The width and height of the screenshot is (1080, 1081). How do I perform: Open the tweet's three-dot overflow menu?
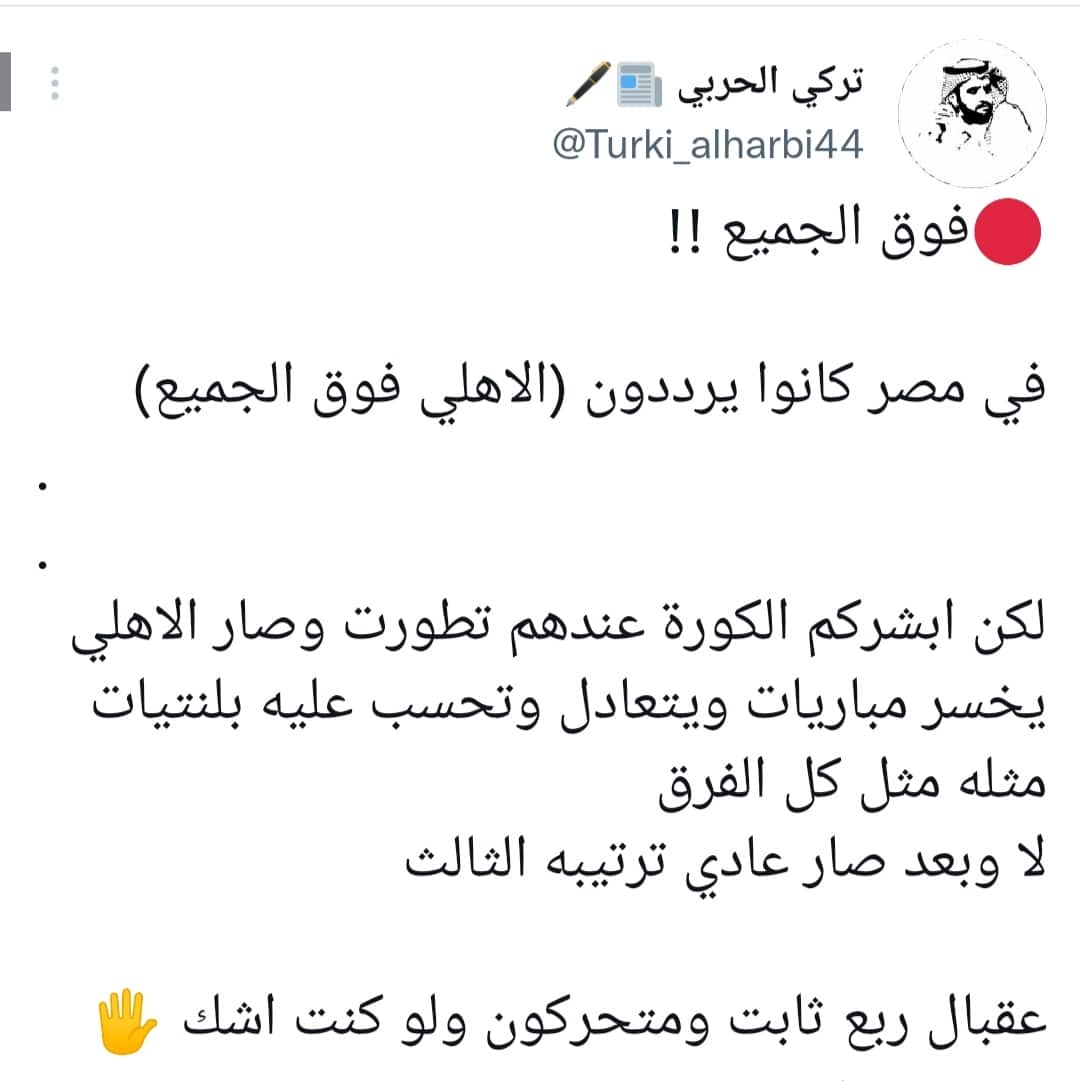tap(55, 83)
